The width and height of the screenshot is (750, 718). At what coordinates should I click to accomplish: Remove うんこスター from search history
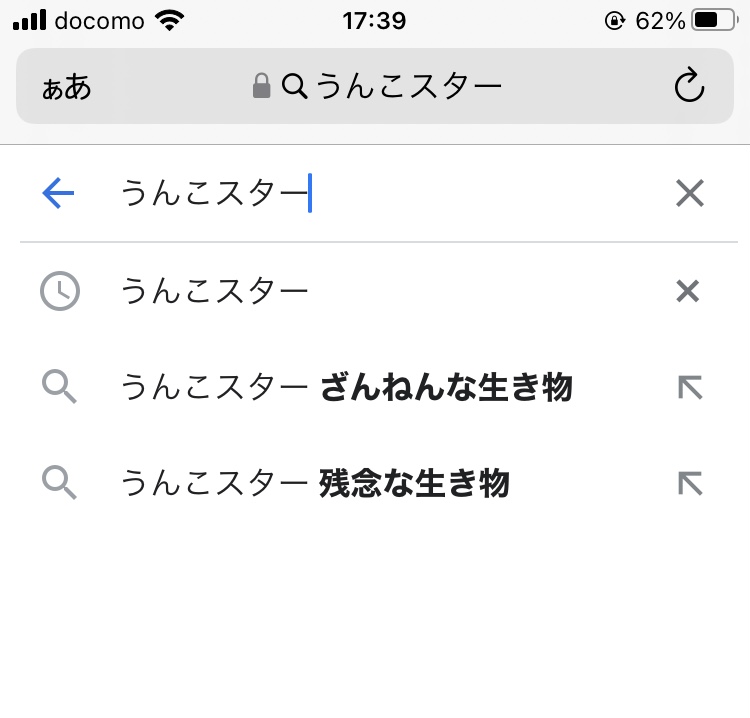tap(687, 291)
